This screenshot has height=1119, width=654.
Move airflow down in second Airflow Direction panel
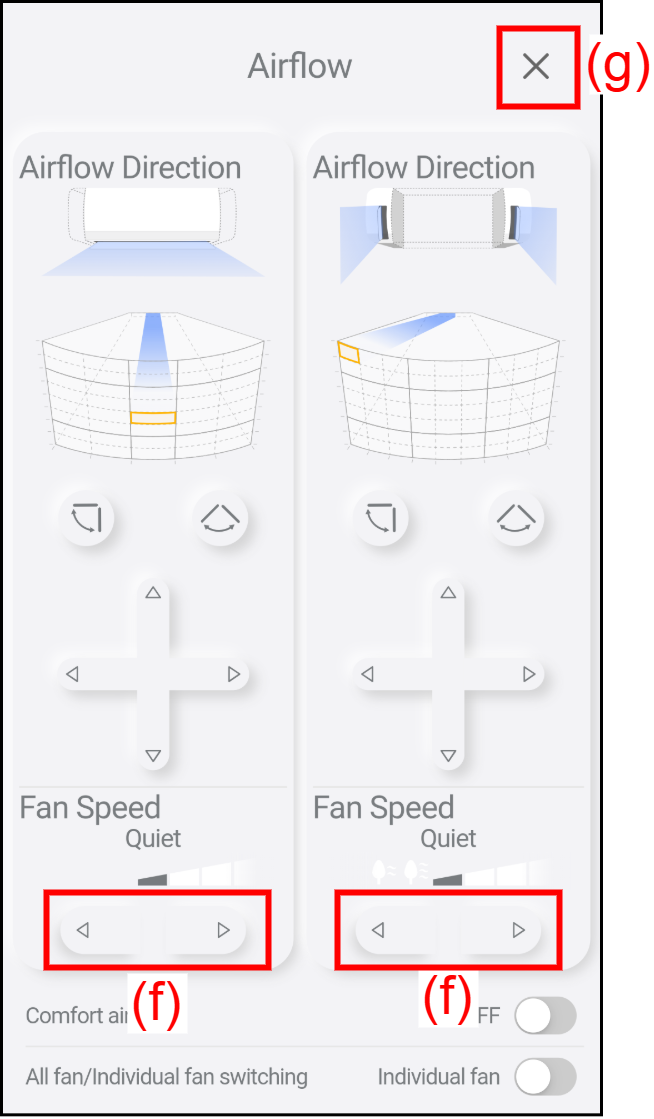click(x=448, y=756)
